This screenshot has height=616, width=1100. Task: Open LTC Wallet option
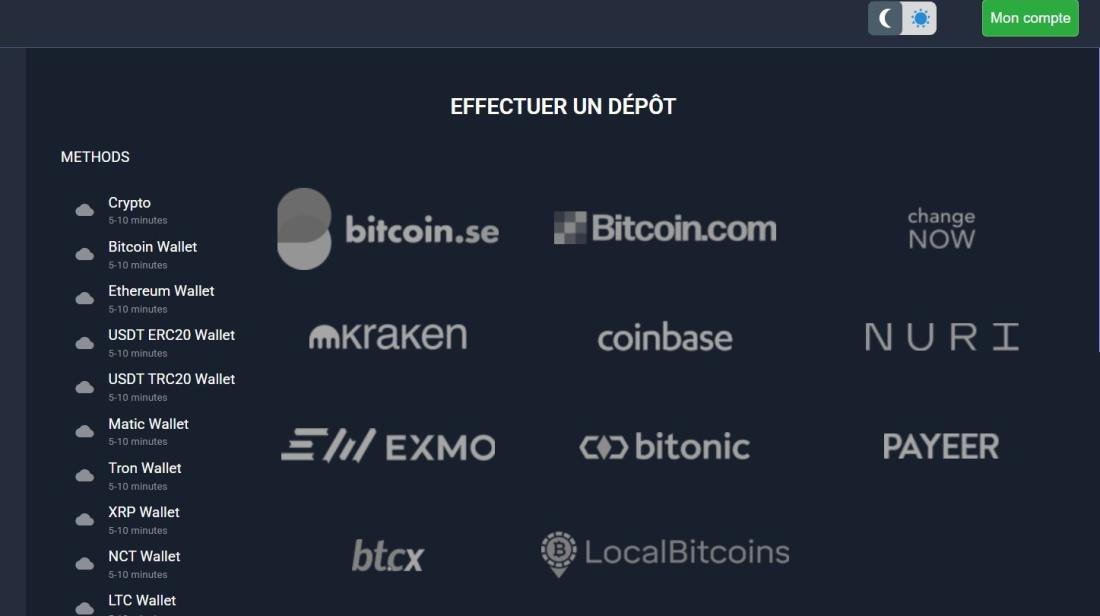[x=142, y=600]
